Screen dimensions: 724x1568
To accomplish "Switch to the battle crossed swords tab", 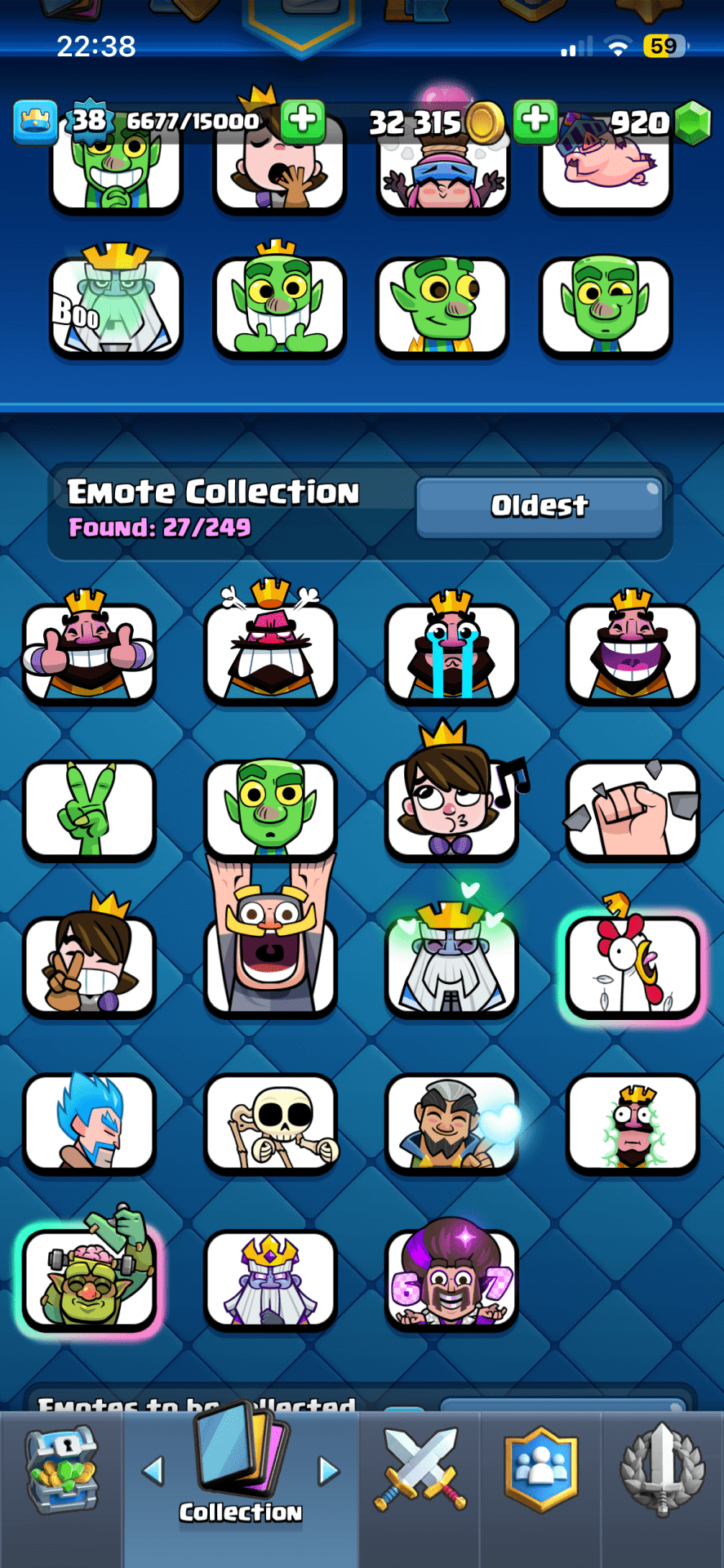I will (420, 1471).
